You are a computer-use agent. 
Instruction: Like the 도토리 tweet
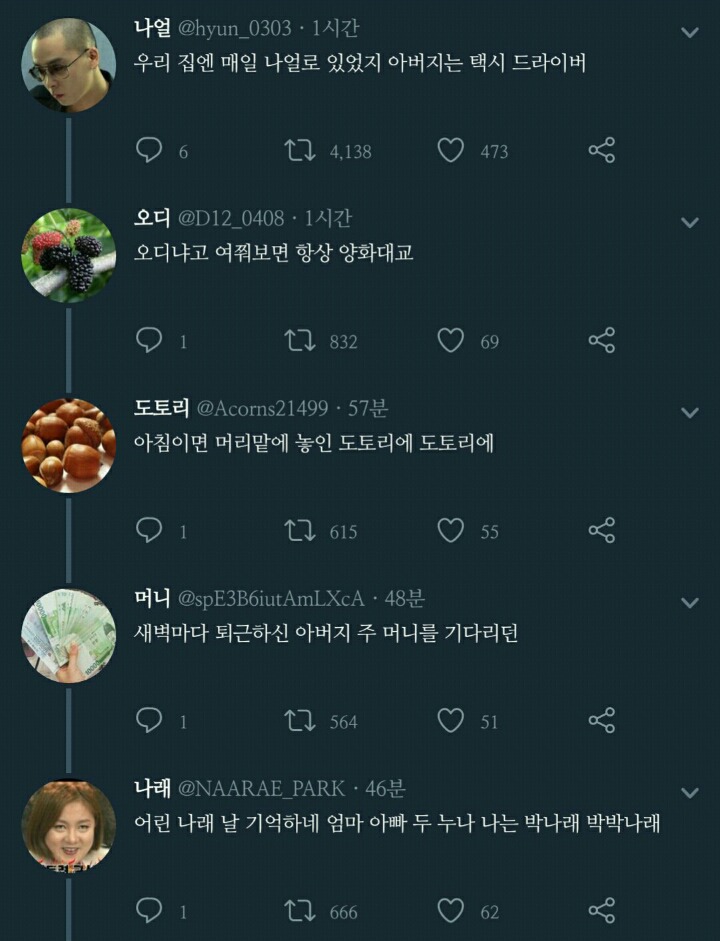(451, 531)
